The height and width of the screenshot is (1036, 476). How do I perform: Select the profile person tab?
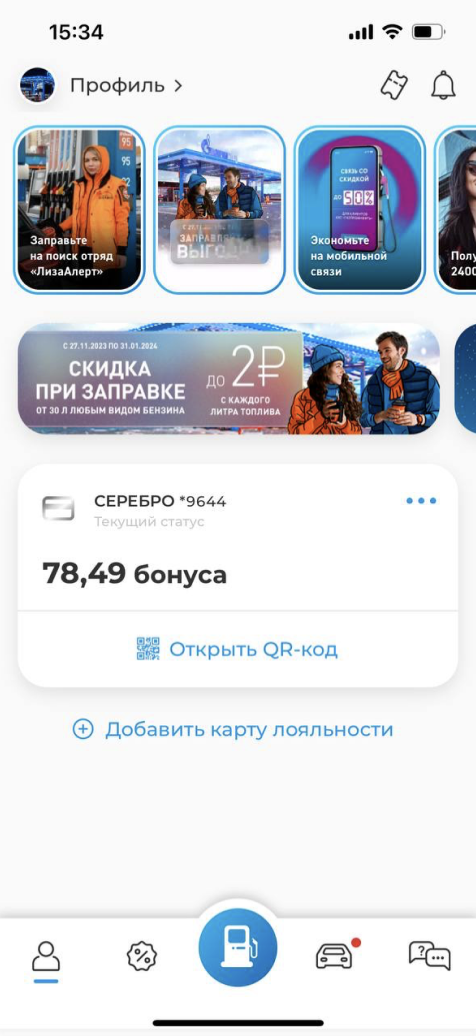[x=46, y=956]
